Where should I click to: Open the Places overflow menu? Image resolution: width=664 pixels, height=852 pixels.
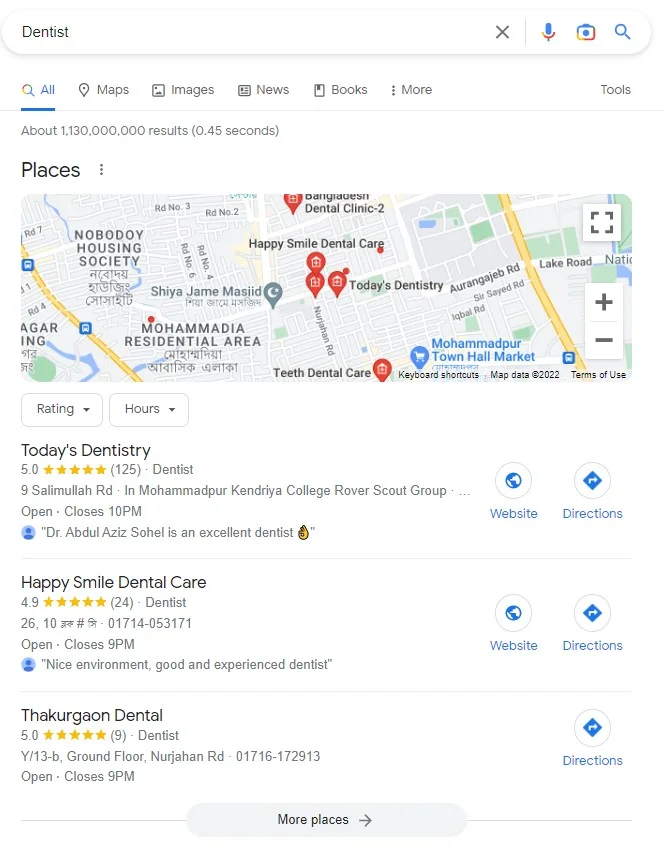[101, 170]
